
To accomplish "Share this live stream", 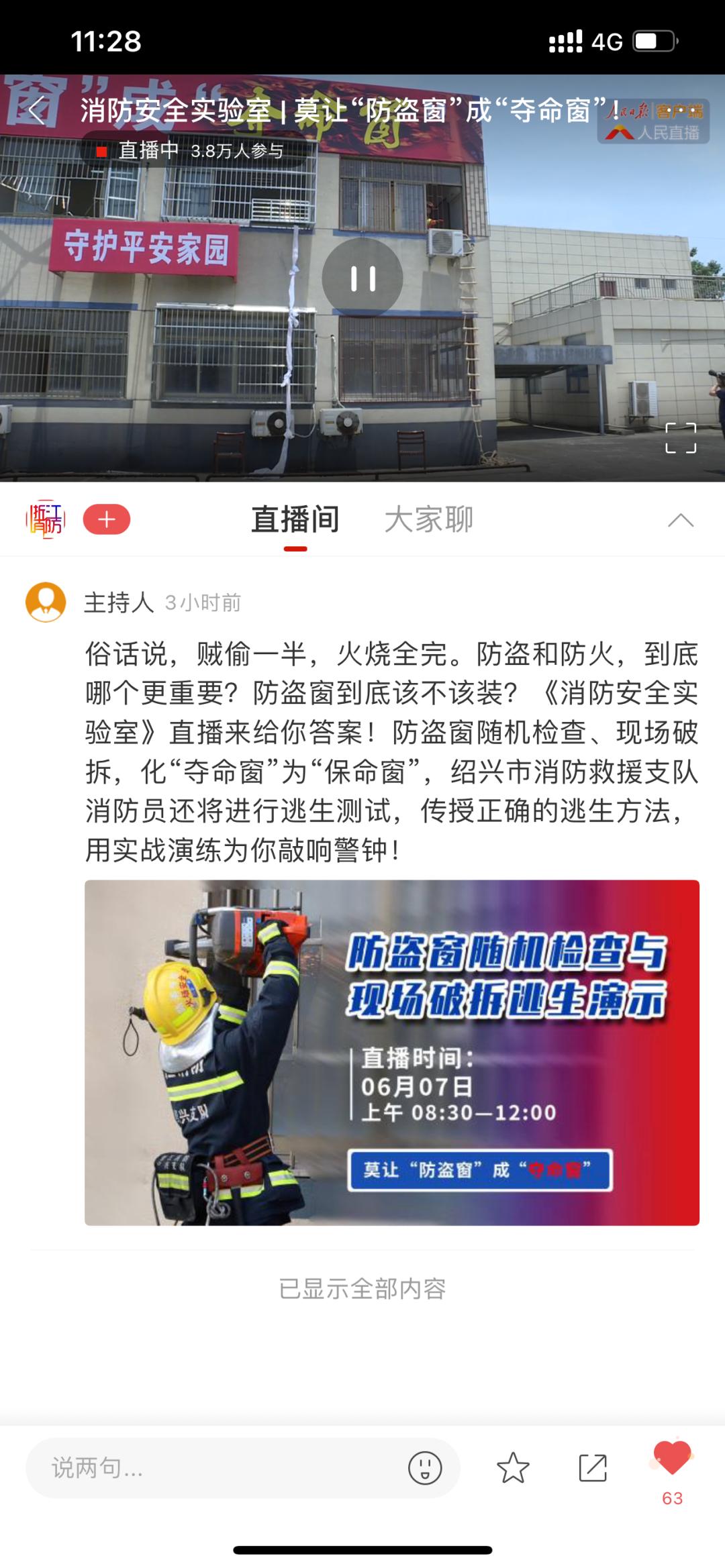I will click(x=593, y=1468).
